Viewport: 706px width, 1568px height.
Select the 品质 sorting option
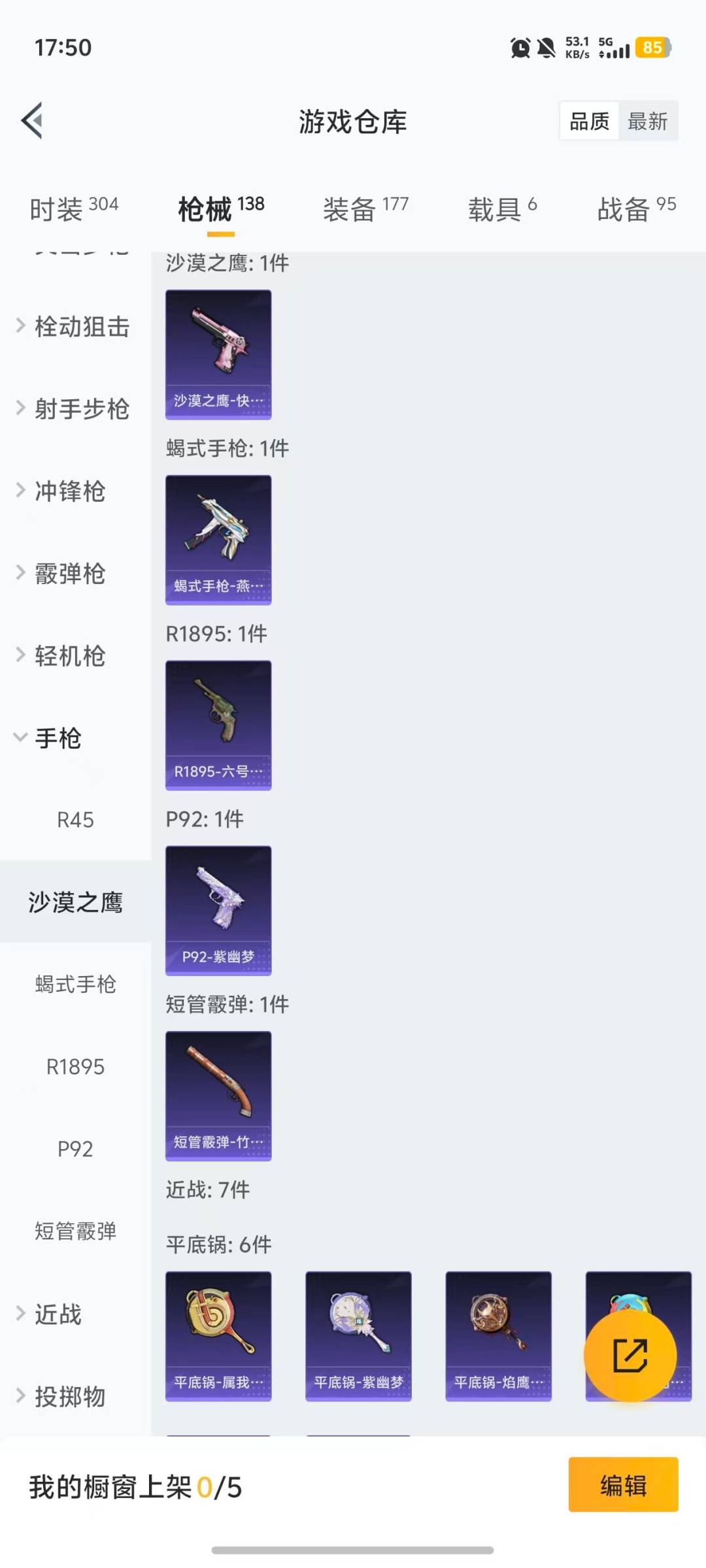pos(587,121)
